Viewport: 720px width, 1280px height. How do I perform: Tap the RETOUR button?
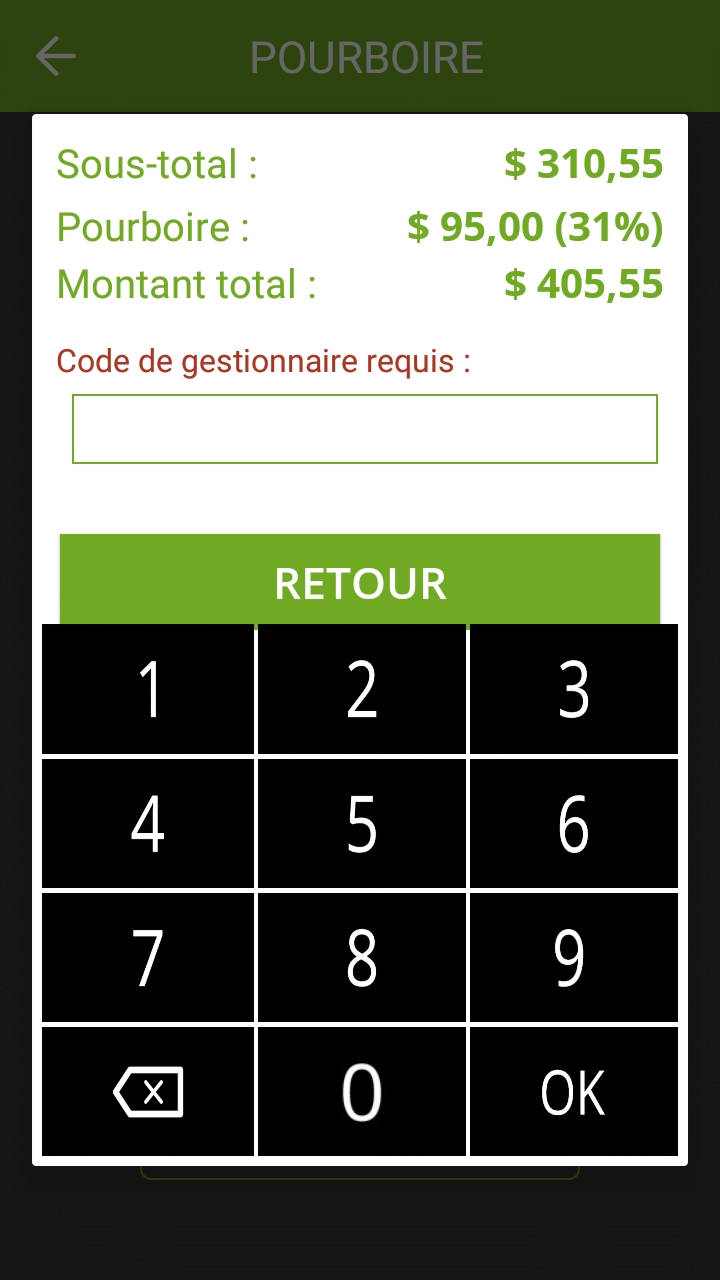click(x=360, y=580)
